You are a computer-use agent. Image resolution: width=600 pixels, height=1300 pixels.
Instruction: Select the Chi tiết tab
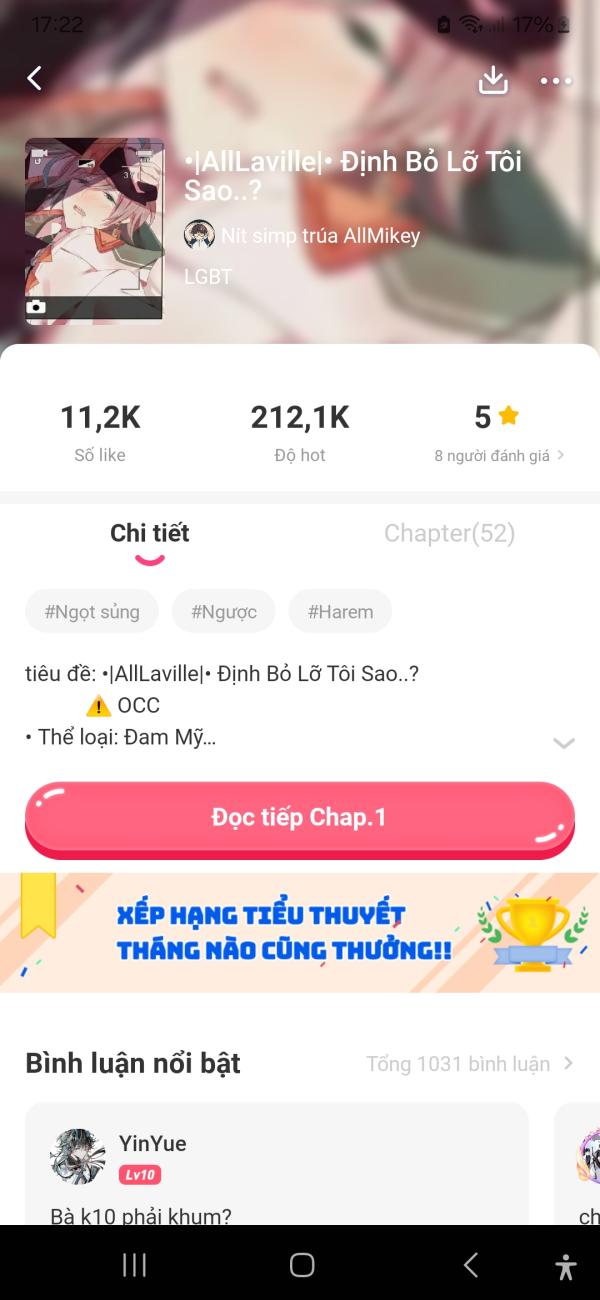(150, 534)
